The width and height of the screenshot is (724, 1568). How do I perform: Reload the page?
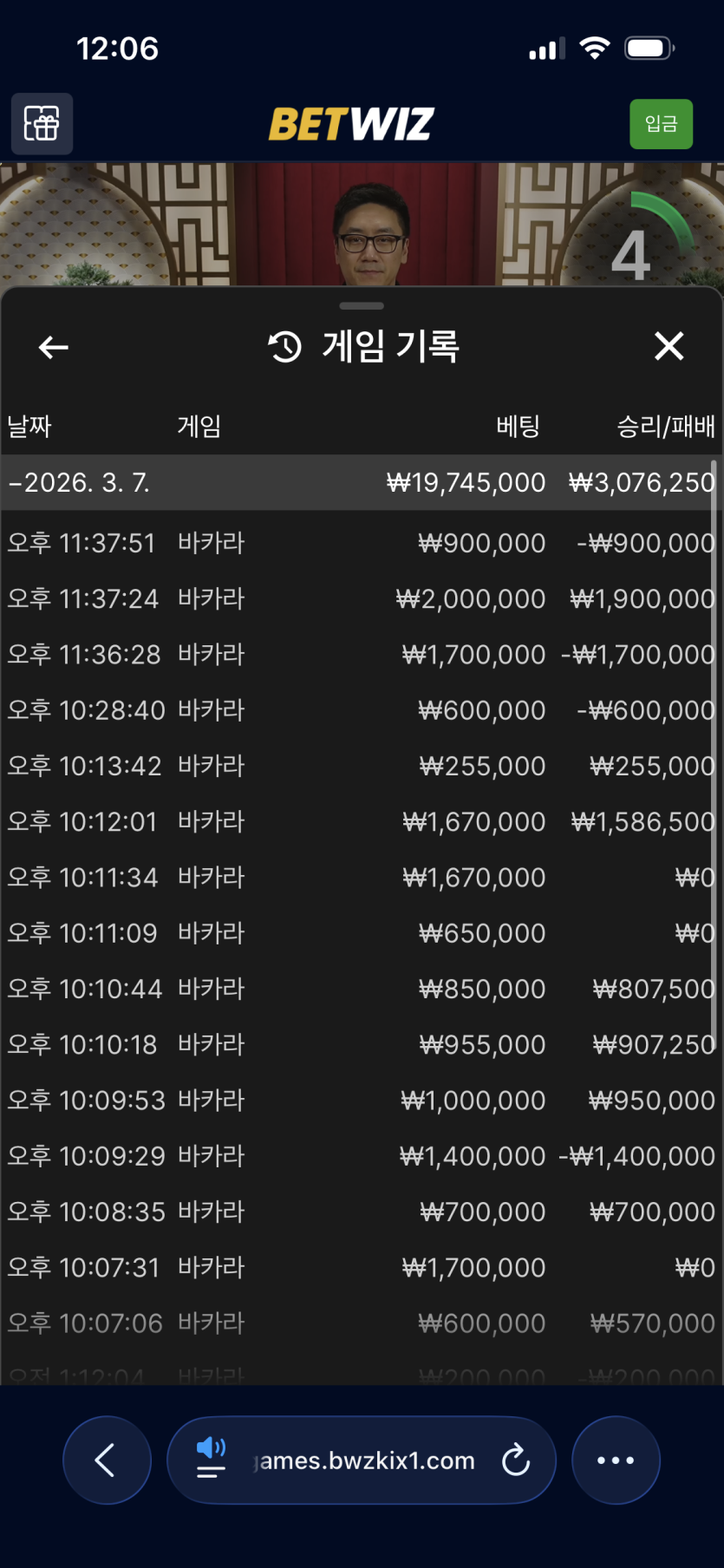pos(516,1460)
